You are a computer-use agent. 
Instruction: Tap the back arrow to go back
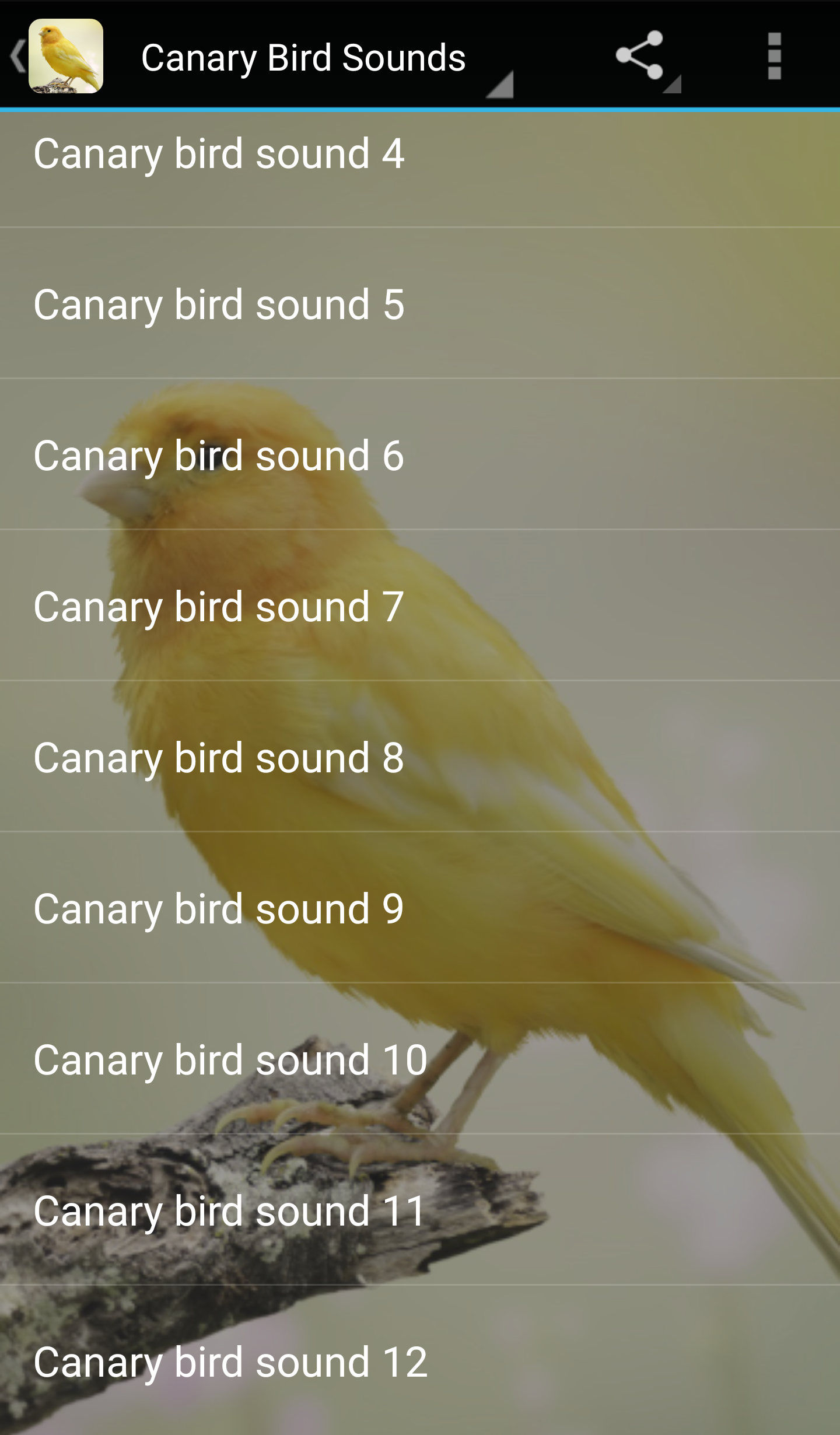pos(16,57)
